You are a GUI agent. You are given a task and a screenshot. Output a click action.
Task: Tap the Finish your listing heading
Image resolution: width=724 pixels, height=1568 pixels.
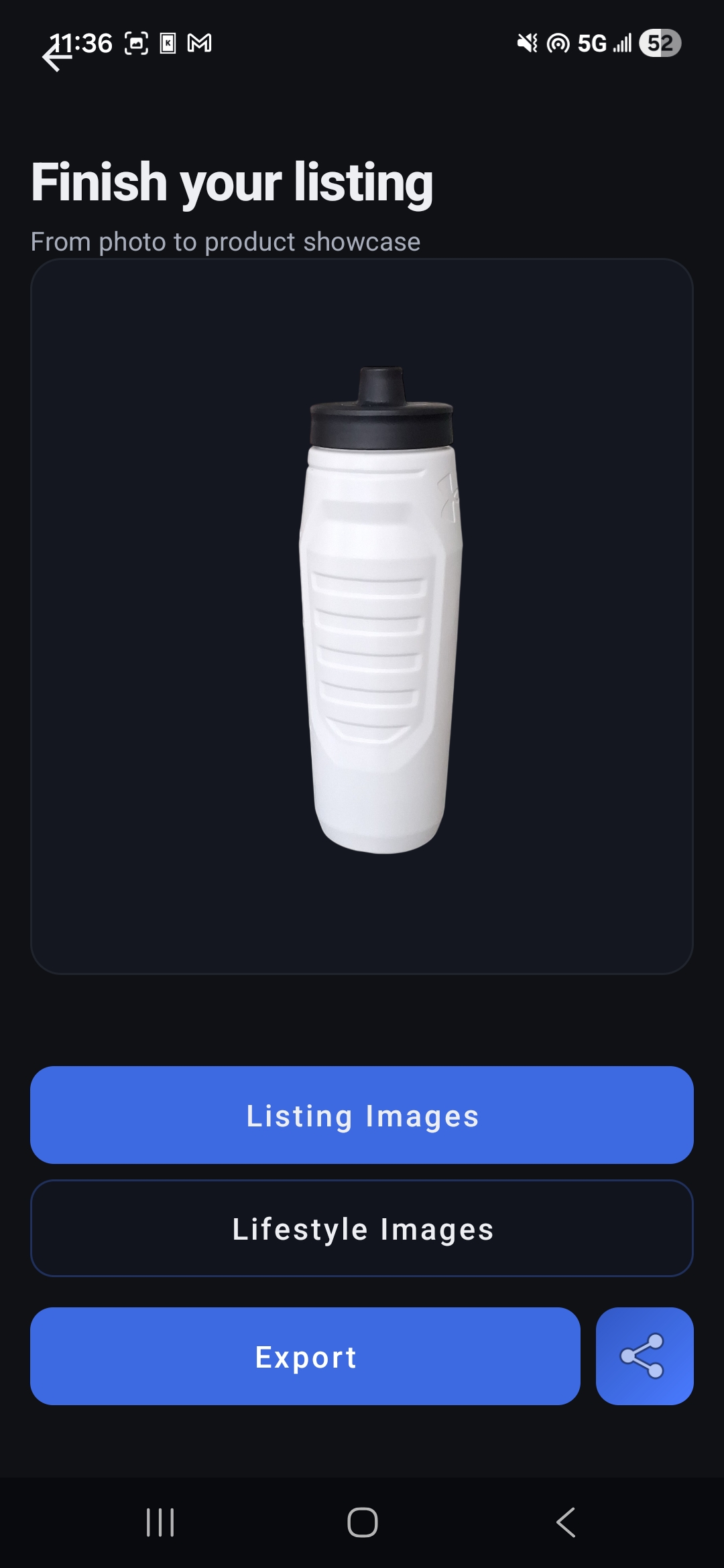coord(233,182)
